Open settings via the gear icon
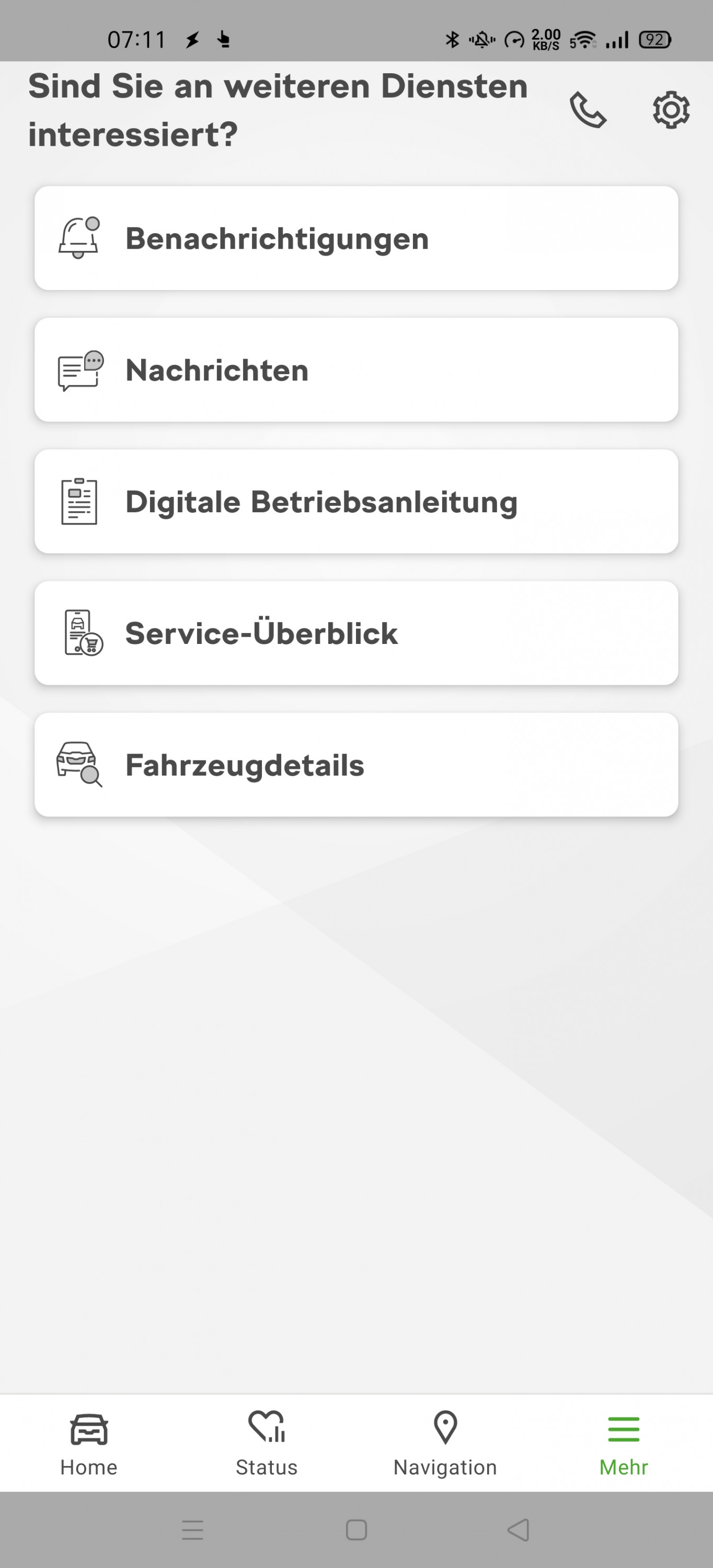The image size is (713, 1568). pos(671,110)
